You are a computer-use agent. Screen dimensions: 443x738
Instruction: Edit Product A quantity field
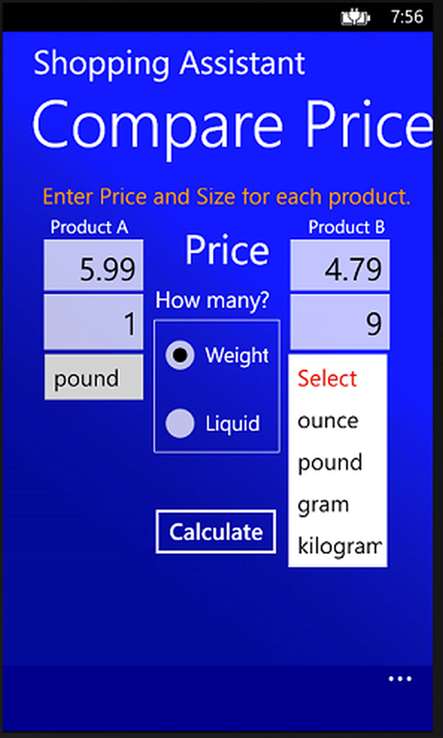(x=94, y=323)
